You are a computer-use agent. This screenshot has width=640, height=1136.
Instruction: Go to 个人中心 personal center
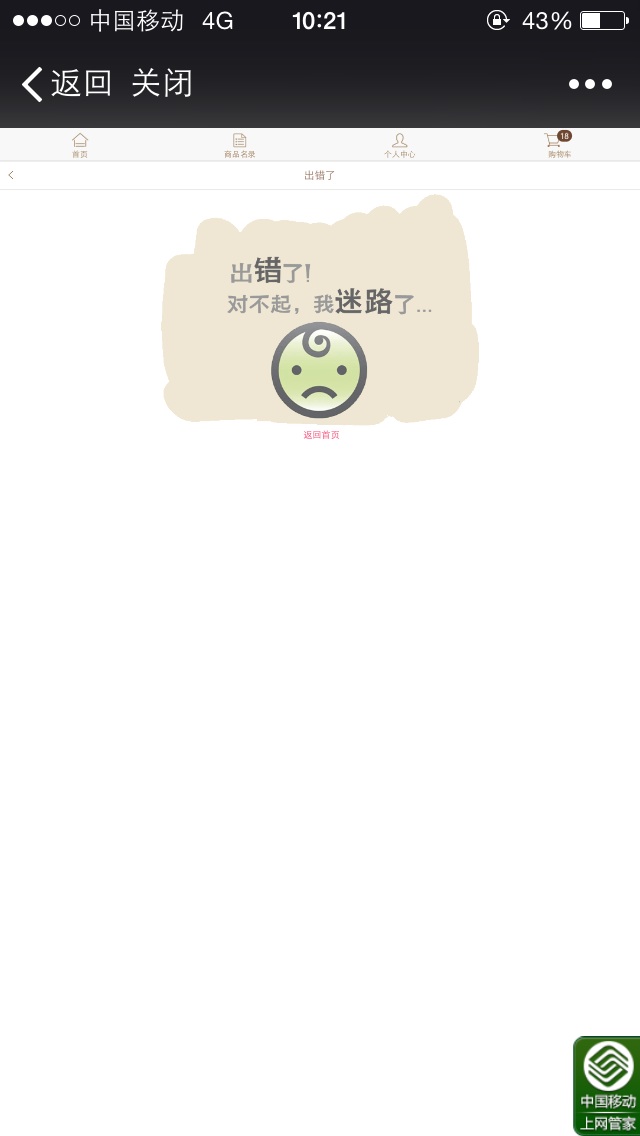click(x=400, y=145)
